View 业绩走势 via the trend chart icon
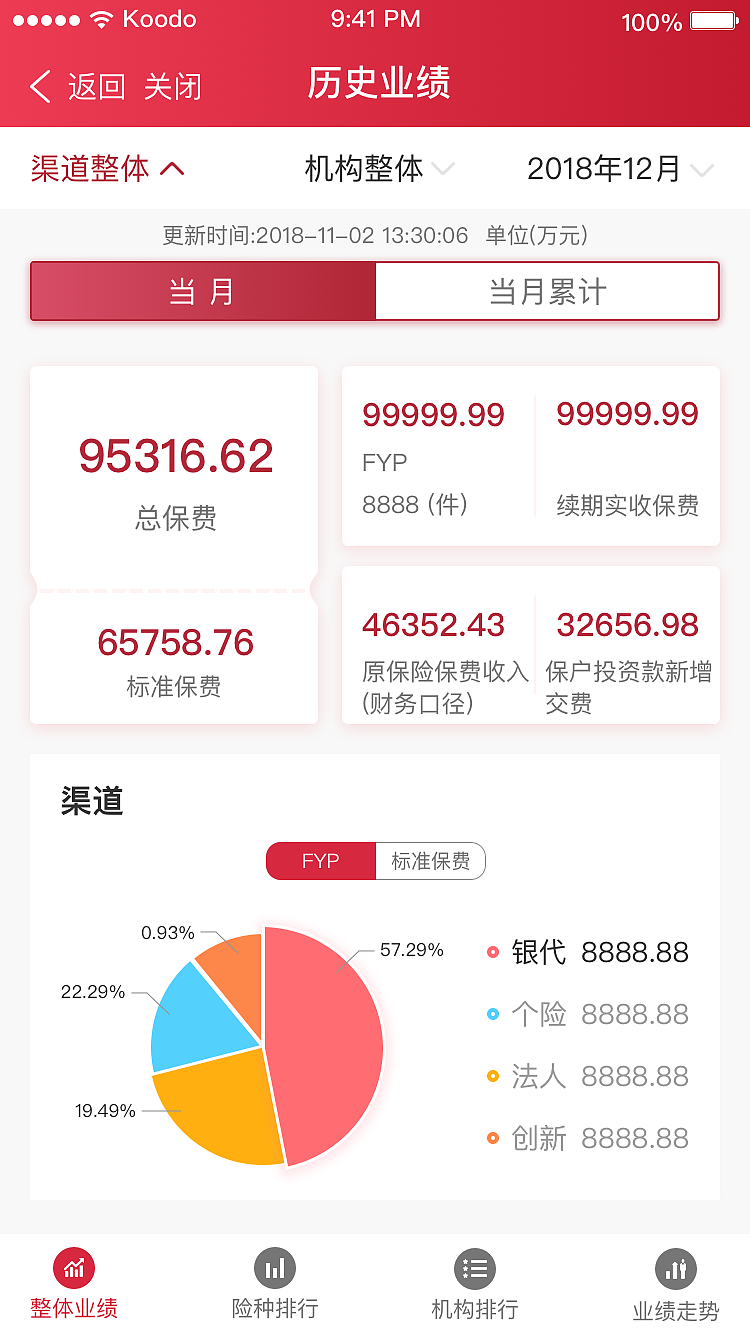 [x=675, y=1270]
